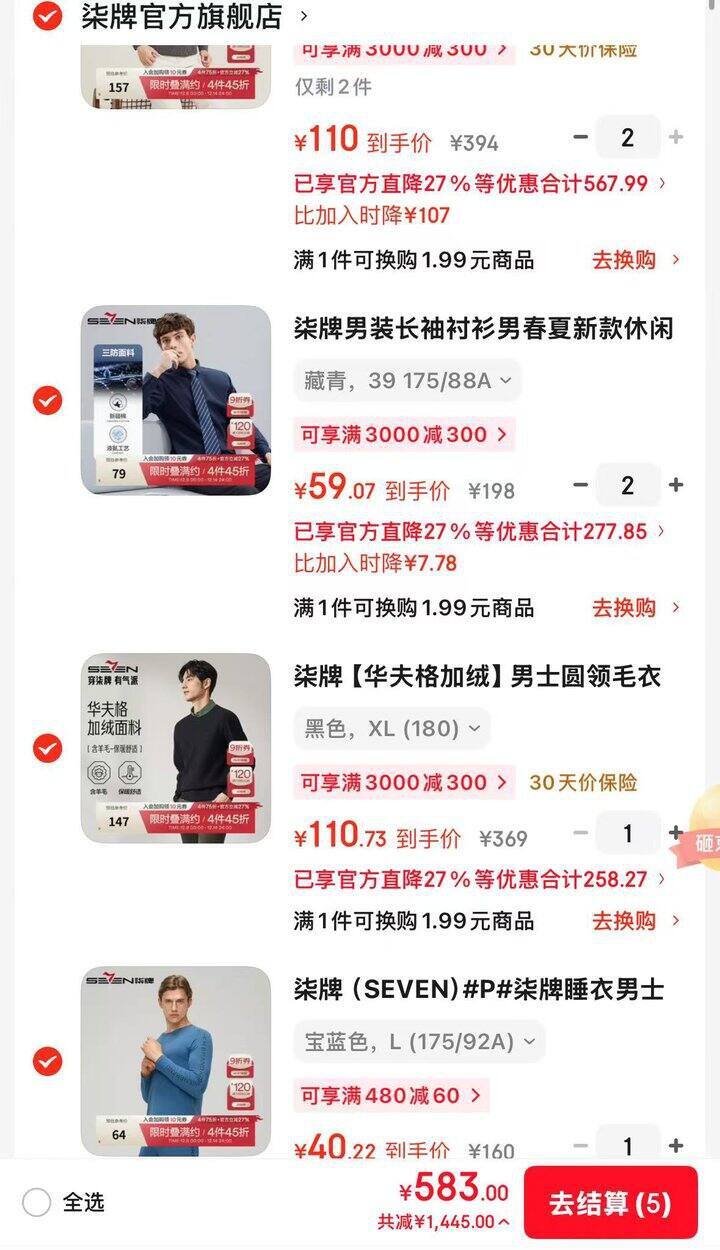Open the 华夫格加绒 sweater product image
This screenshot has height=1250, width=720.
[176, 748]
